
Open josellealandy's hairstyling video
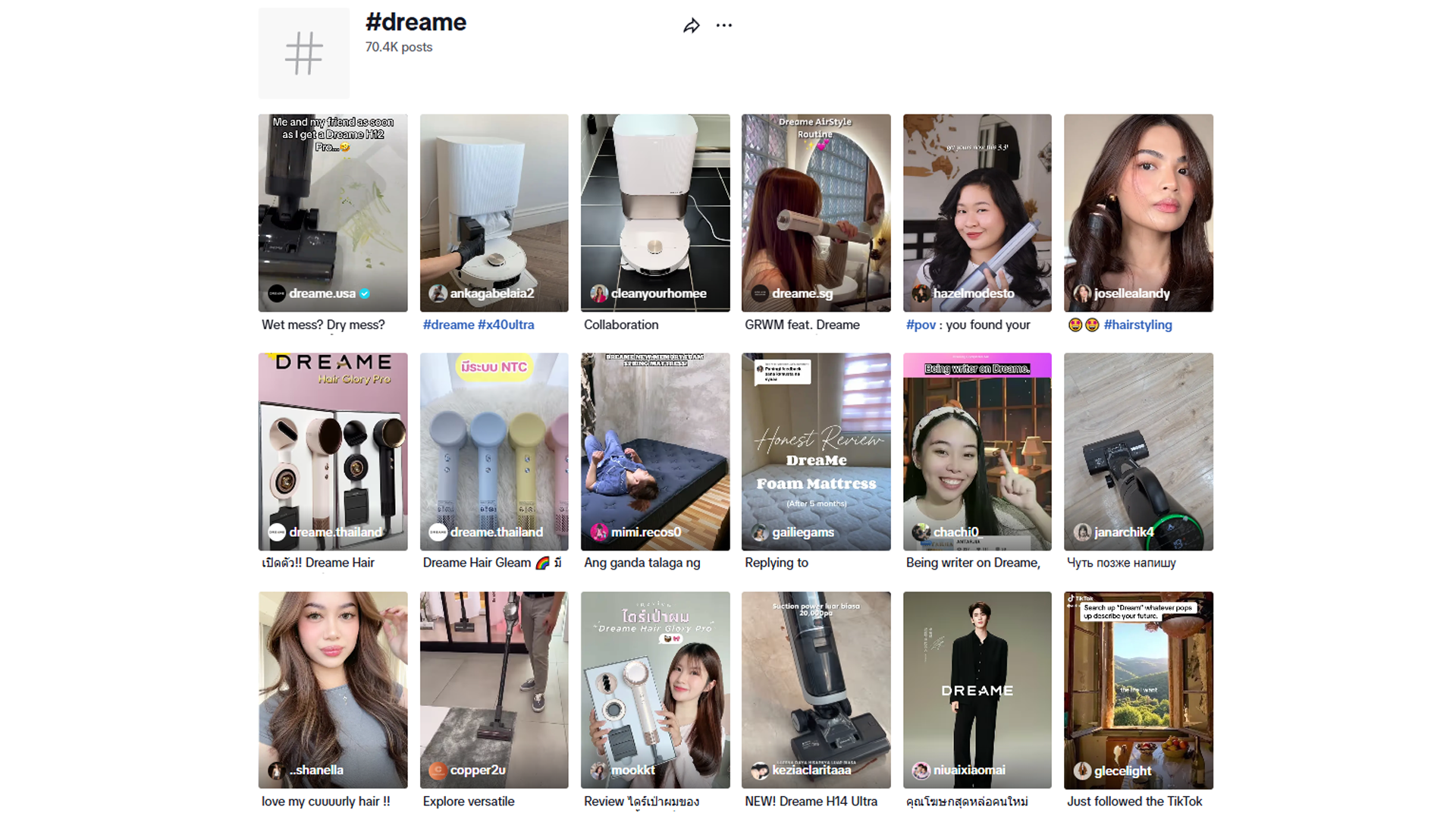[x=1137, y=212]
